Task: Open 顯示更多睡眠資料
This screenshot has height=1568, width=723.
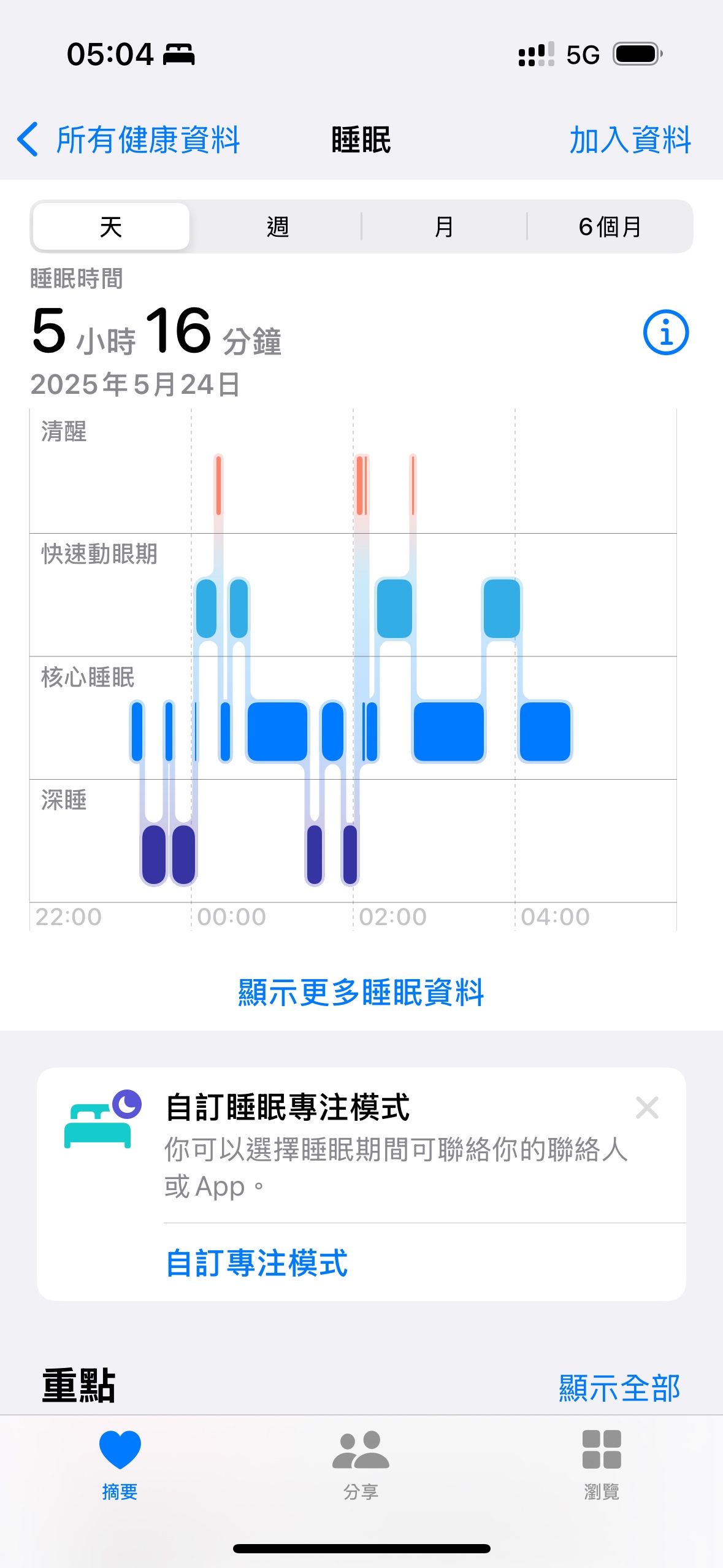Action: tap(361, 992)
